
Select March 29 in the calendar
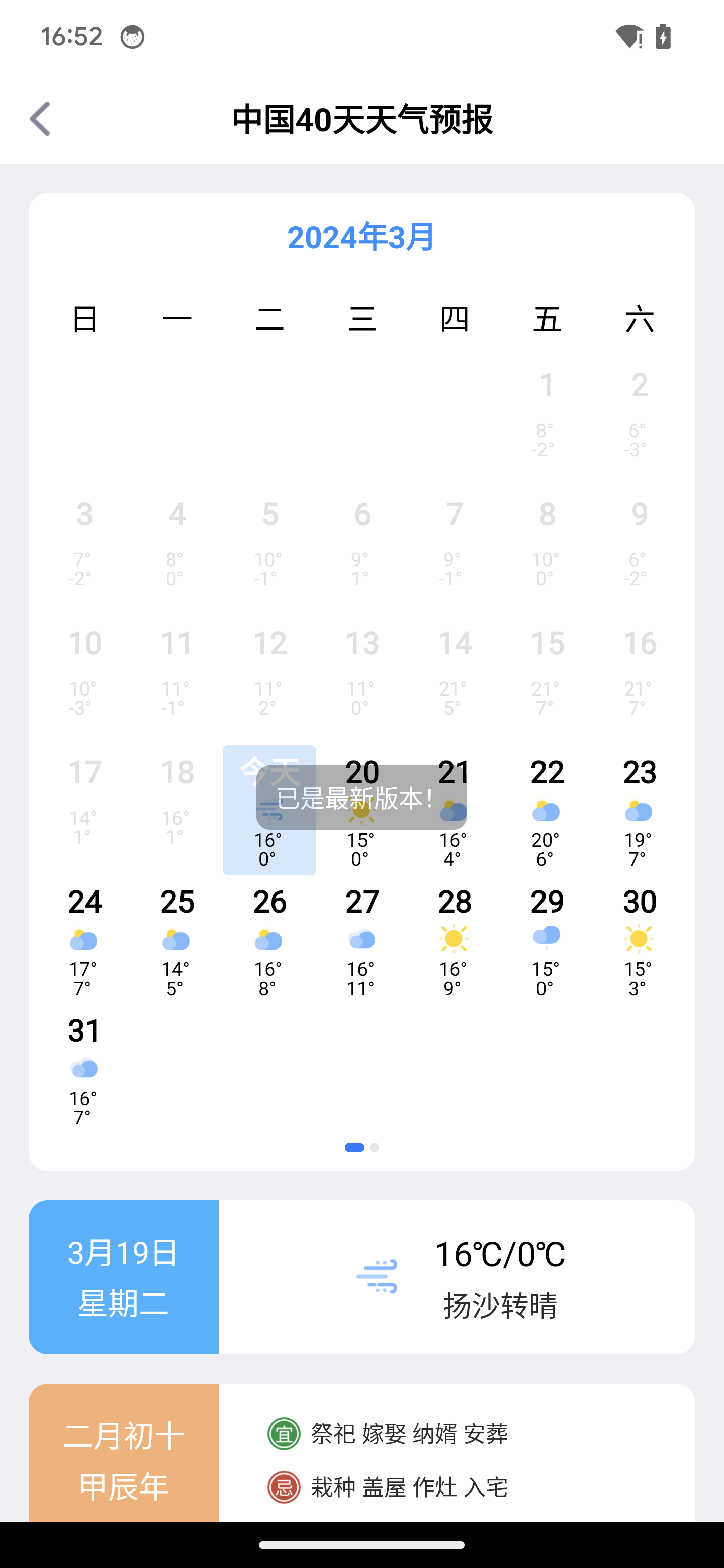[x=546, y=940]
